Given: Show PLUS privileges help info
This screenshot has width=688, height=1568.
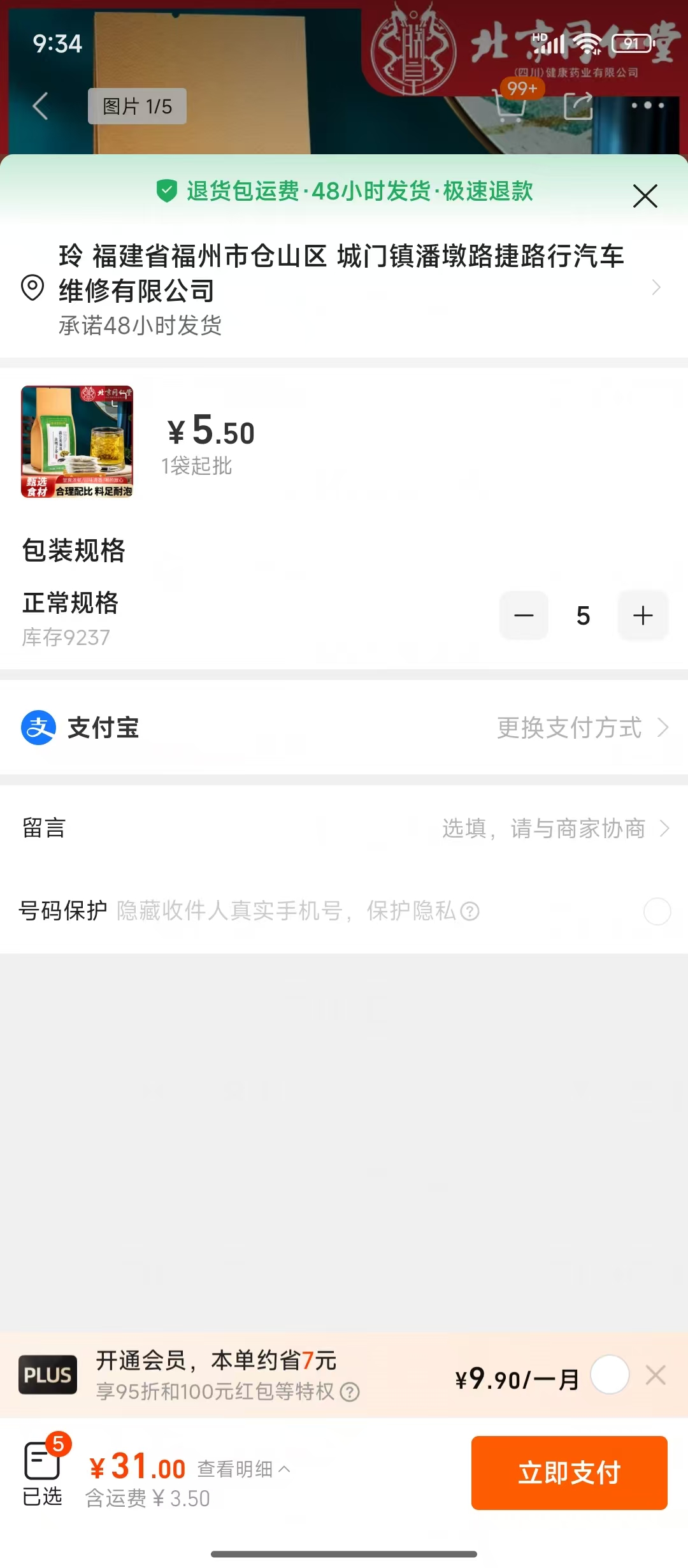Looking at the screenshot, I should click(350, 1391).
